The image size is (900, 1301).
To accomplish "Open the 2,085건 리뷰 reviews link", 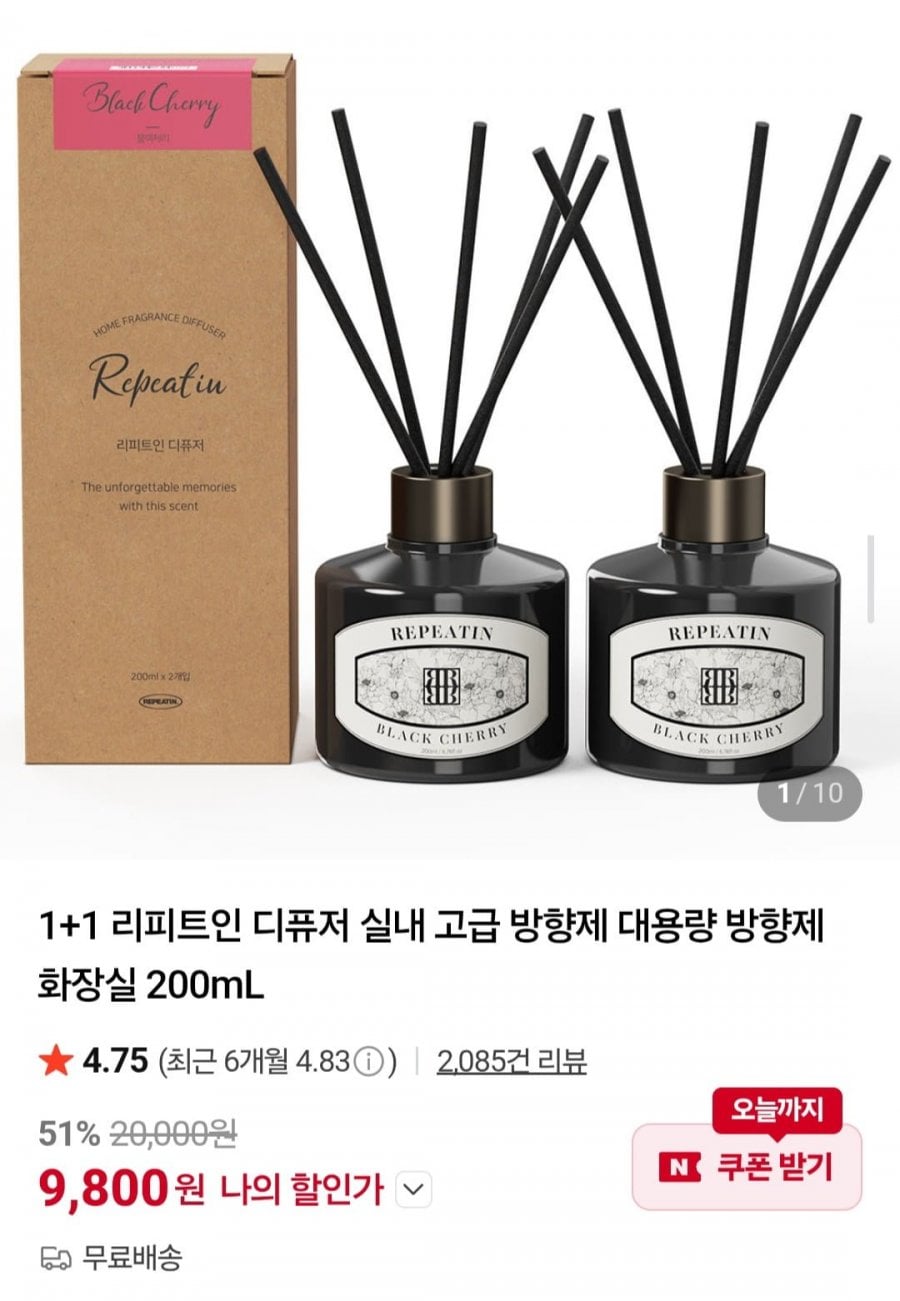I will (x=511, y=1061).
